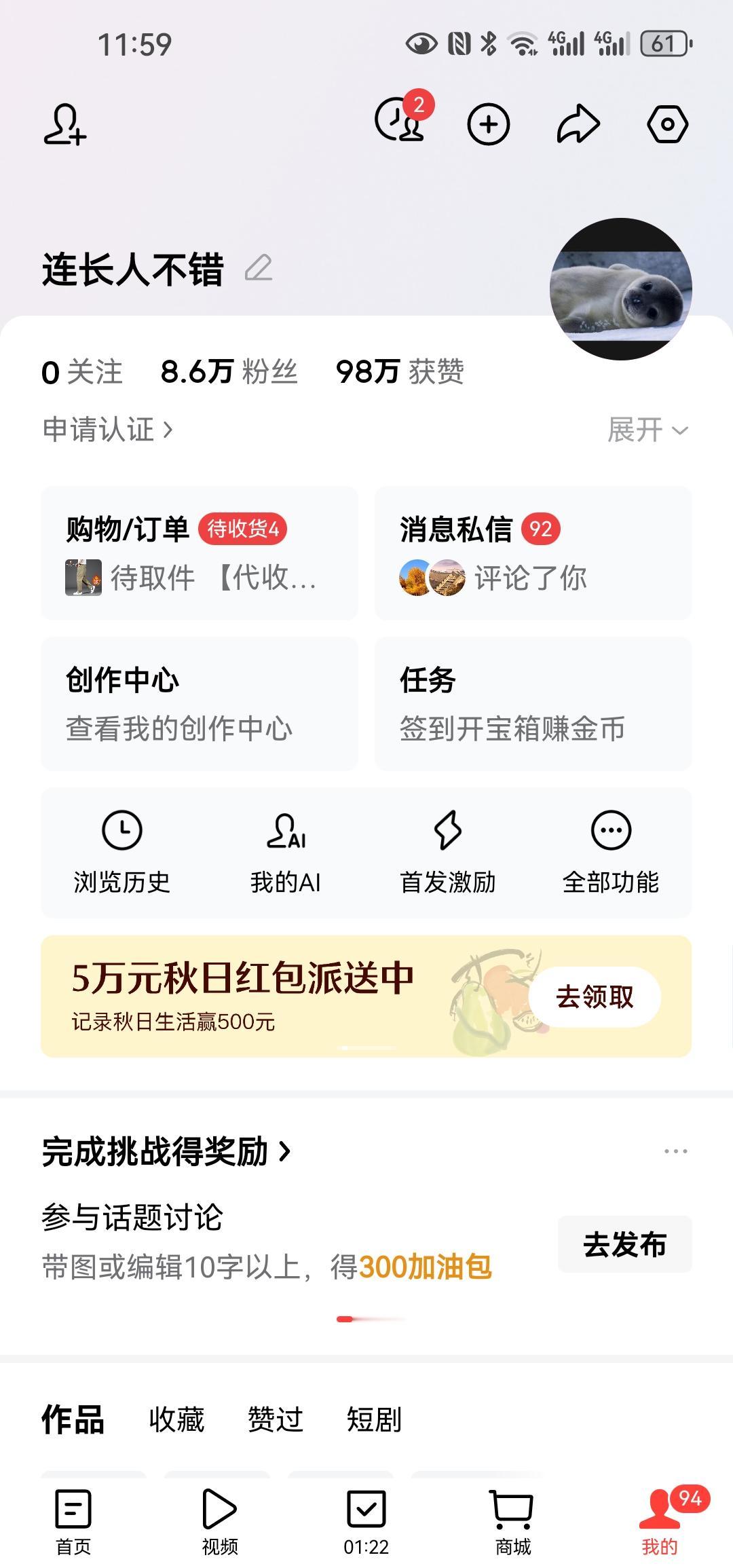Open the add friends icon at top left
Viewport: 733px width, 1568px height.
click(65, 124)
